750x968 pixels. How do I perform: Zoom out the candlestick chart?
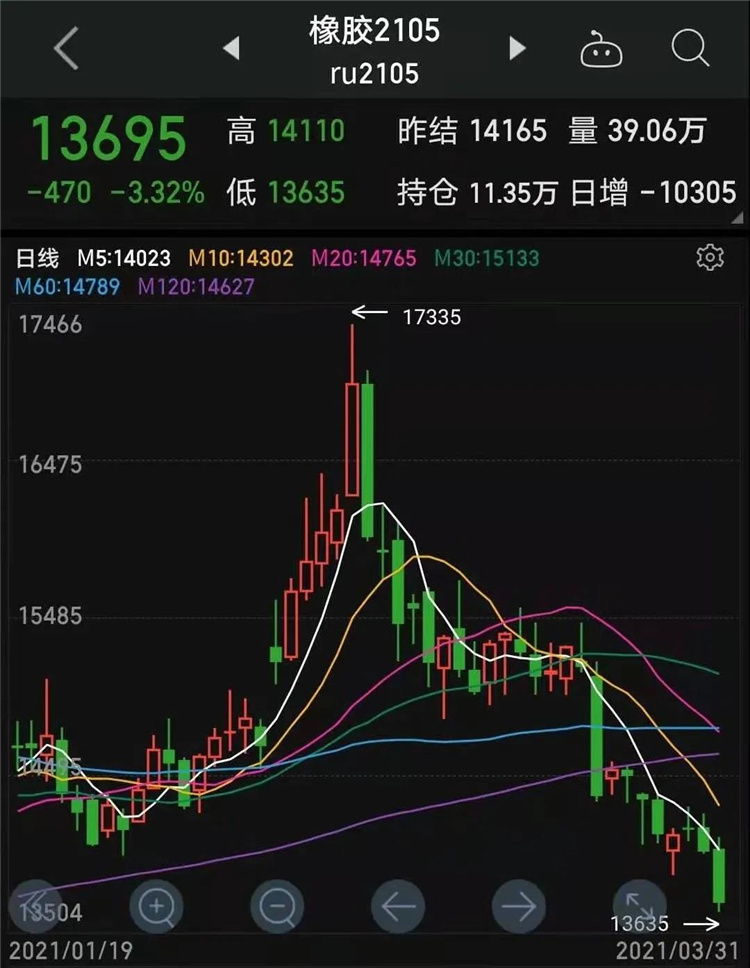tap(277, 907)
